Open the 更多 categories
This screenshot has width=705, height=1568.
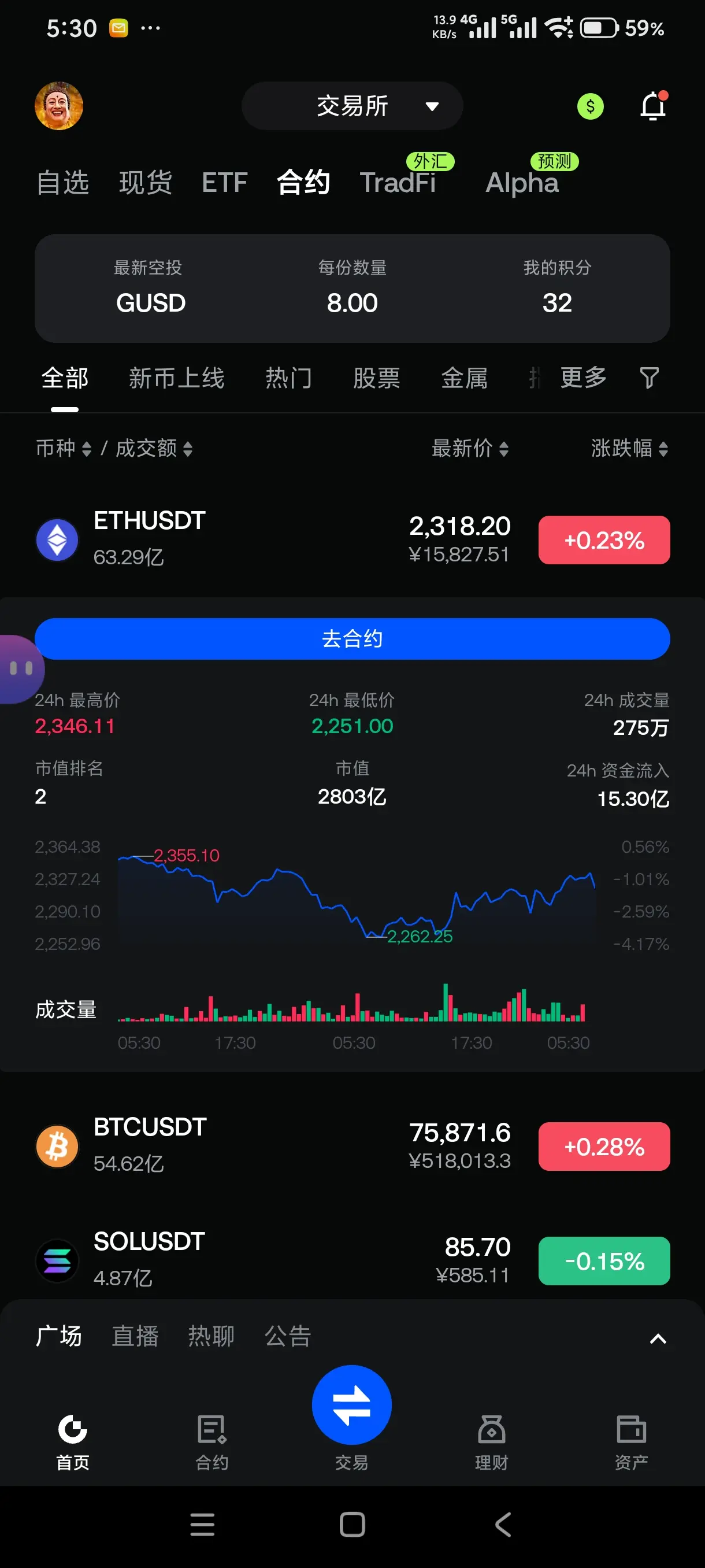click(x=582, y=378)
